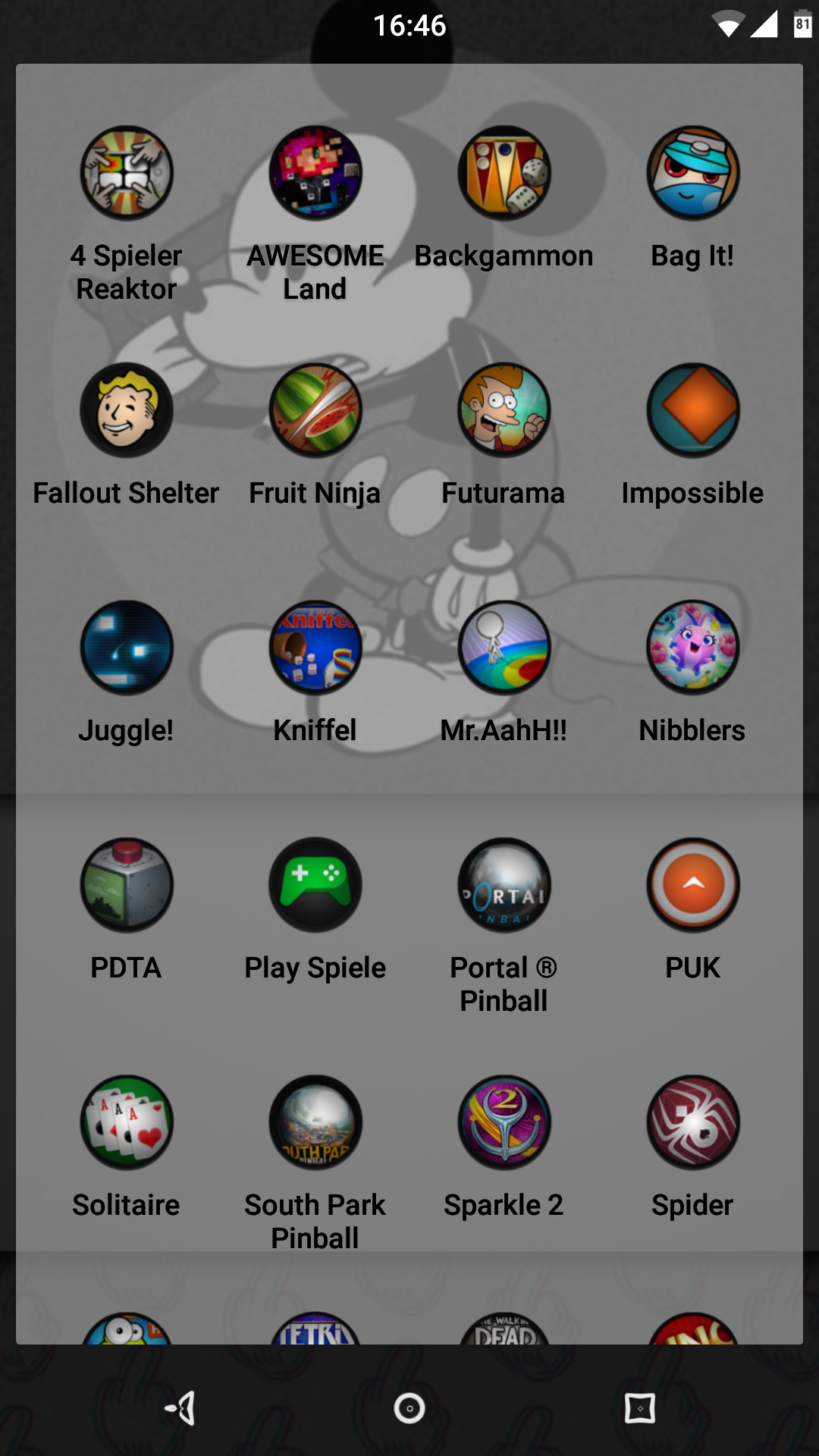Open the PUK app
Screen dimensions: 819x1456
692,886
